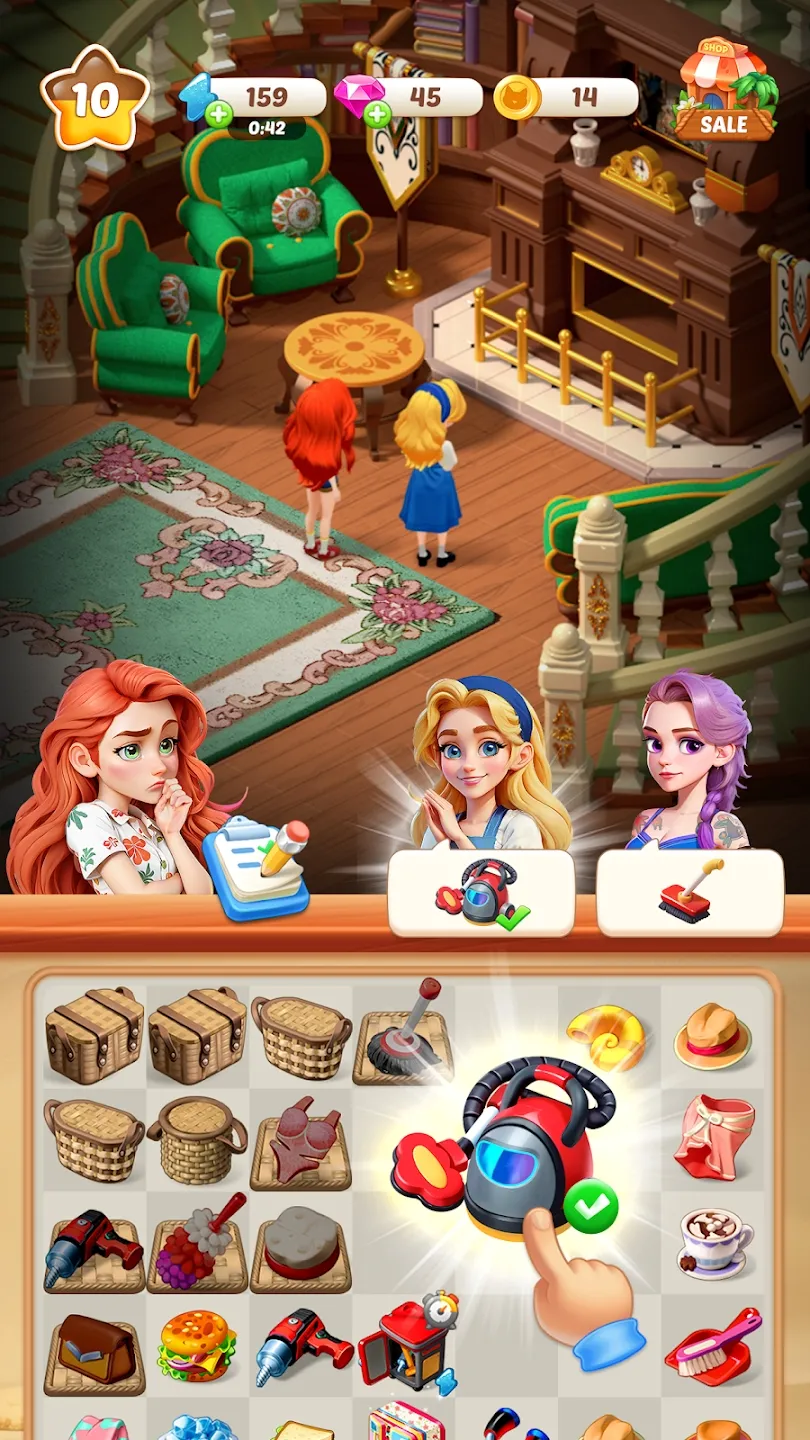Pick the golden croissant item

point(606,1035)
